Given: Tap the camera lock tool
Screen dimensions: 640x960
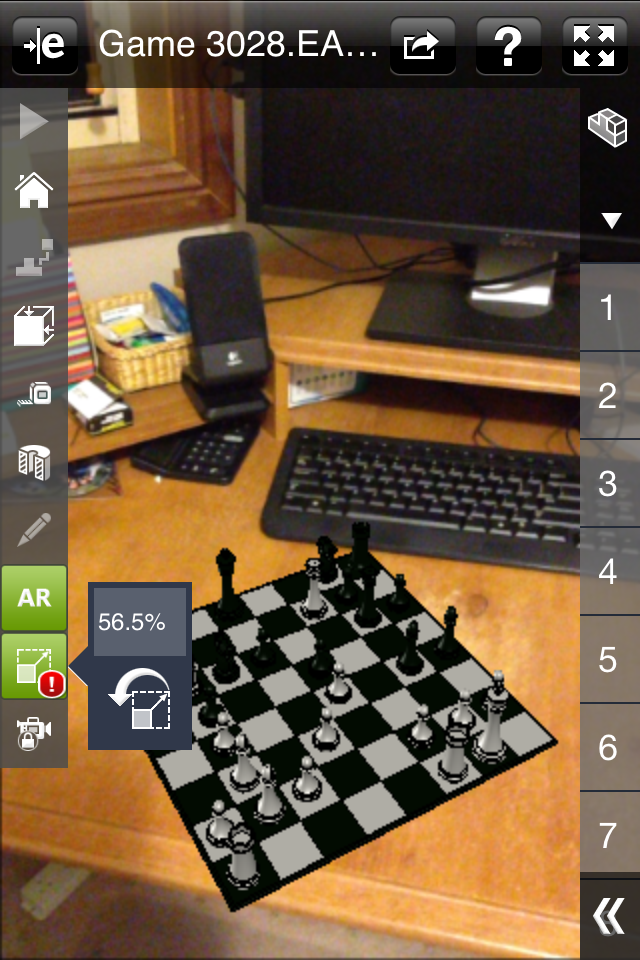Looking at the screenshot, I should [x=34, y=734].
